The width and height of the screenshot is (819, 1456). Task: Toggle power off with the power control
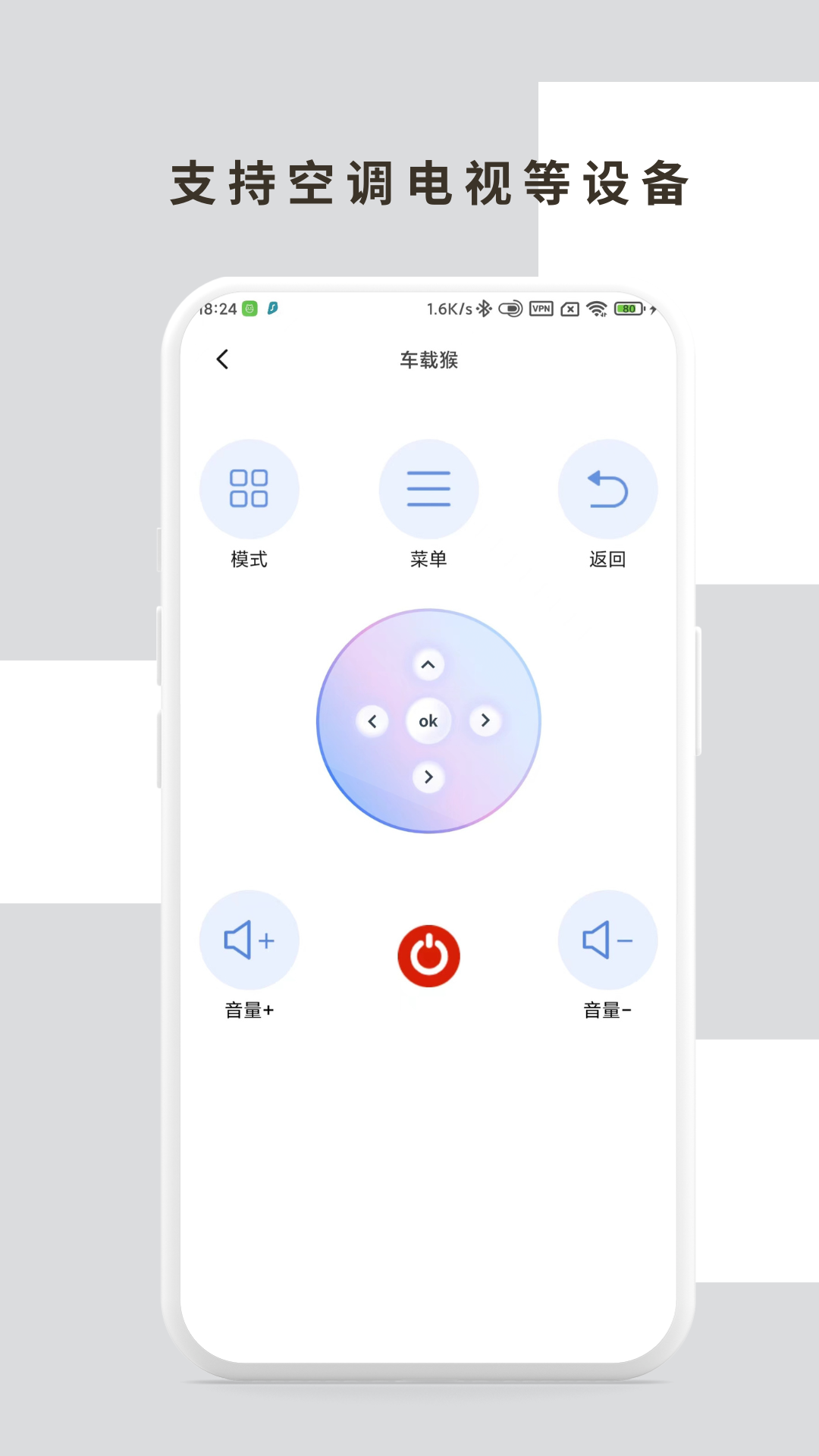pyautogui.click(x=429, y=955)
